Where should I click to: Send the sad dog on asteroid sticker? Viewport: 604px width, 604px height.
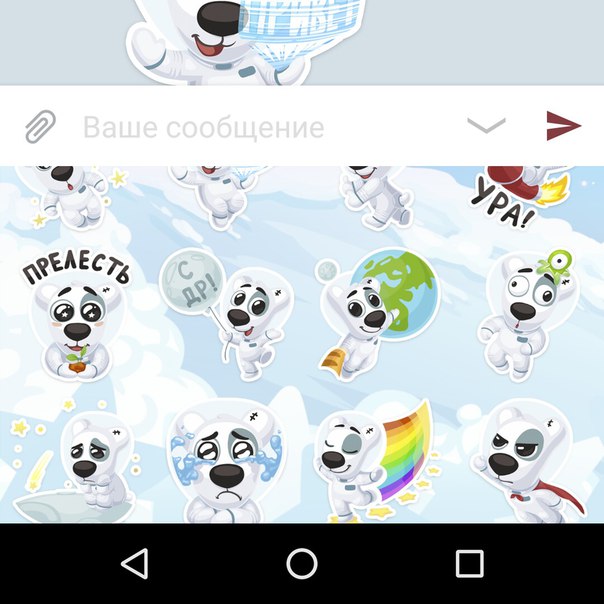(x=78, y=465)
